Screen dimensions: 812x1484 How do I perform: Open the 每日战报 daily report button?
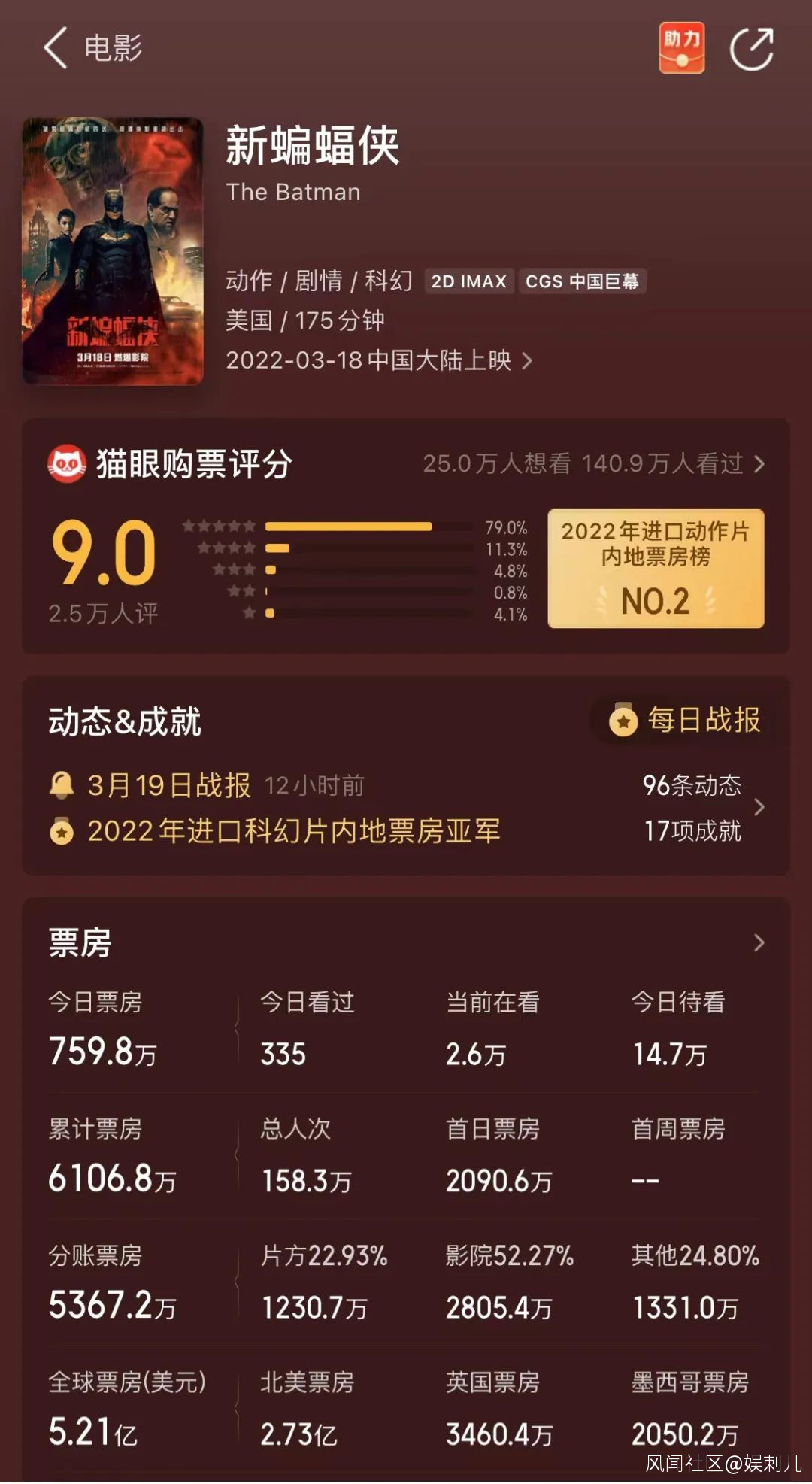[x=685, y=720]
